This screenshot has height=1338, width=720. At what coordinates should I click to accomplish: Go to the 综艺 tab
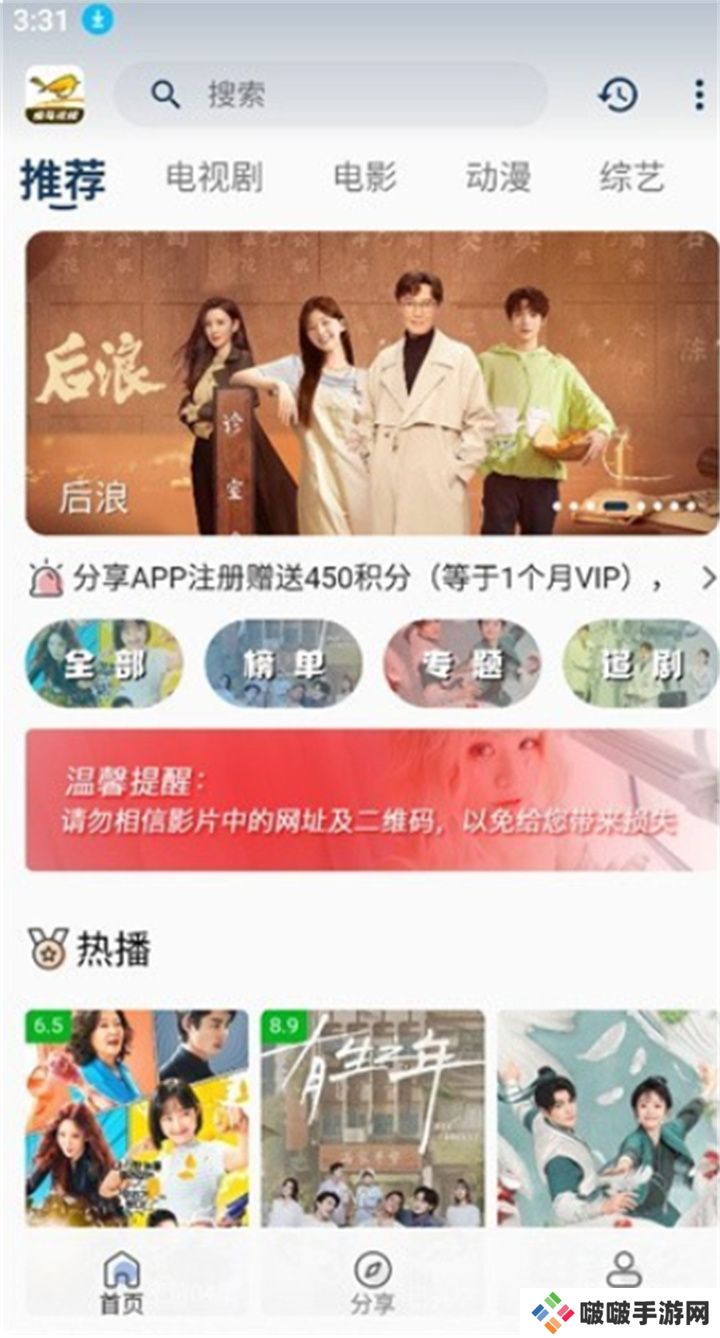[x=632, y=178]
